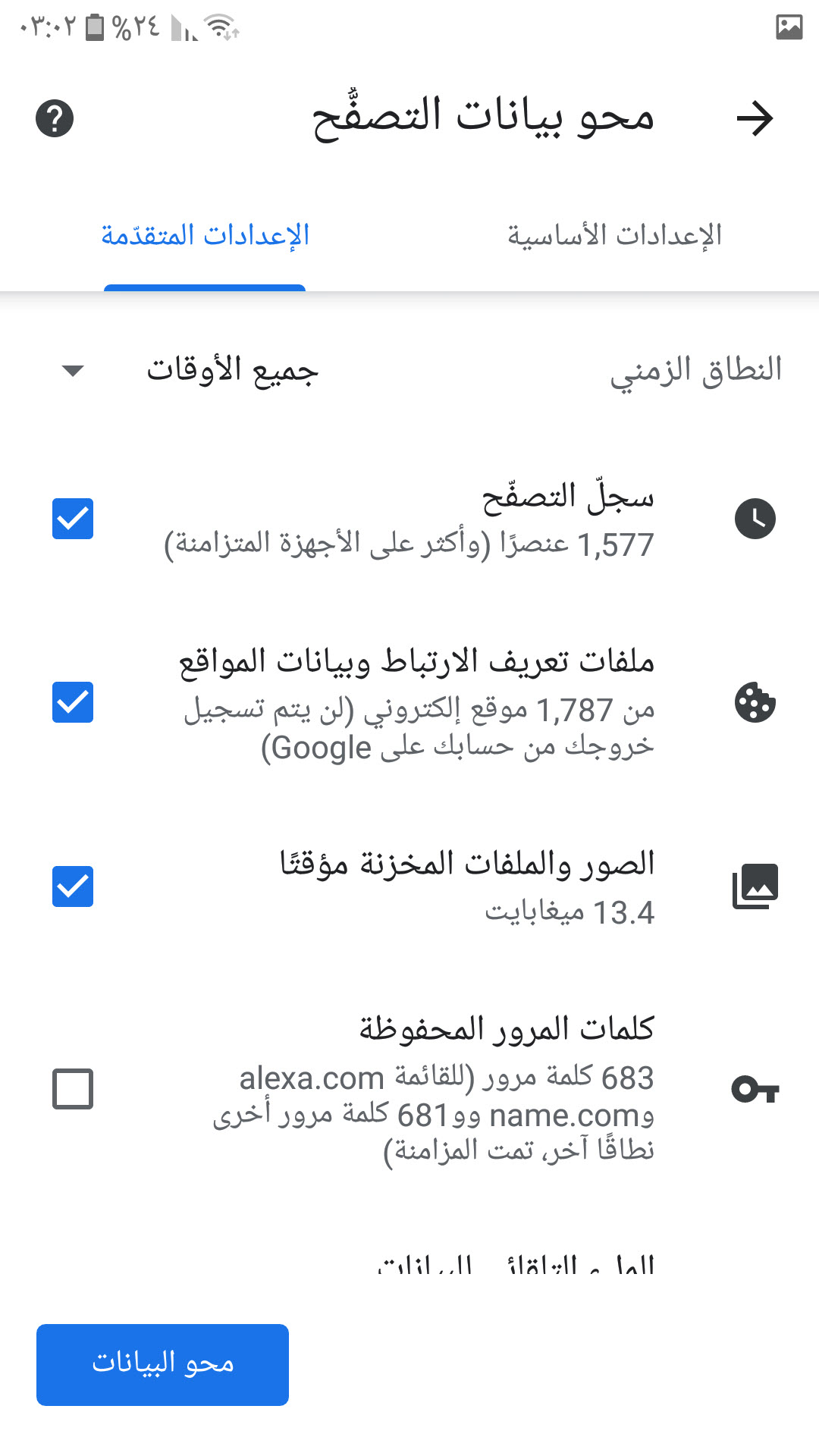
Task: Go back using the arrow icon
Action: (755, 118)
